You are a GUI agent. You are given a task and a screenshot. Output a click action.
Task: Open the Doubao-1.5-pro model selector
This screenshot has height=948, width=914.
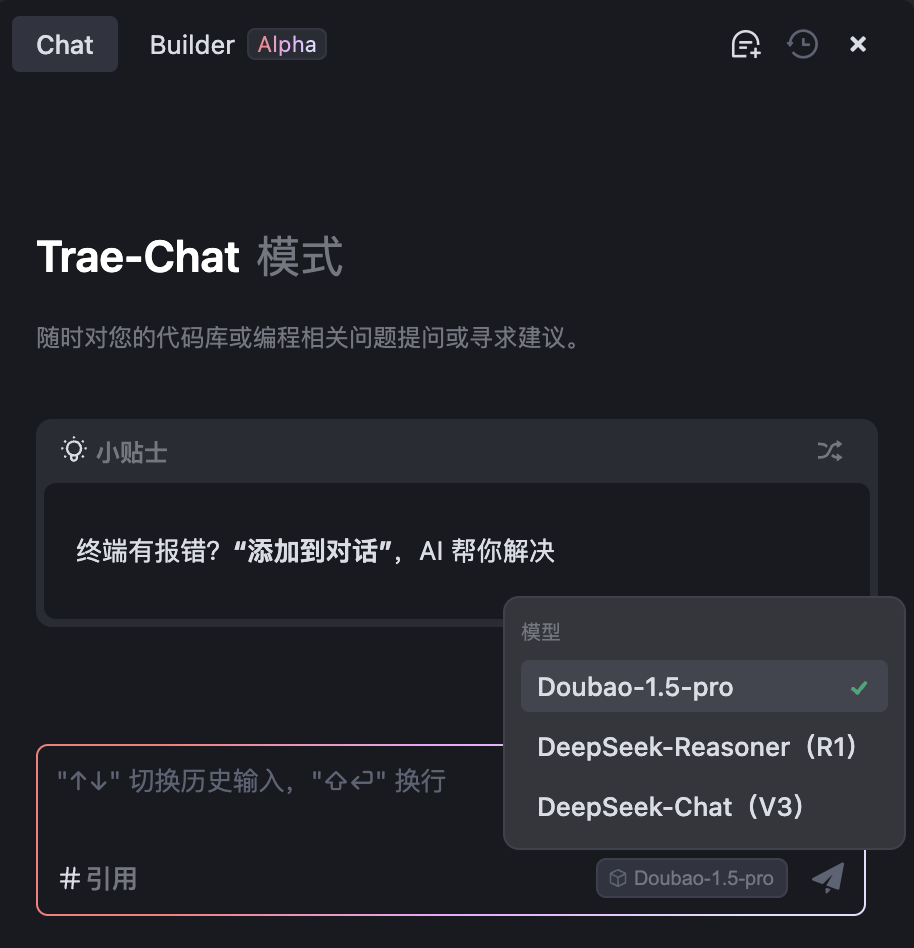tap(691, 878)
